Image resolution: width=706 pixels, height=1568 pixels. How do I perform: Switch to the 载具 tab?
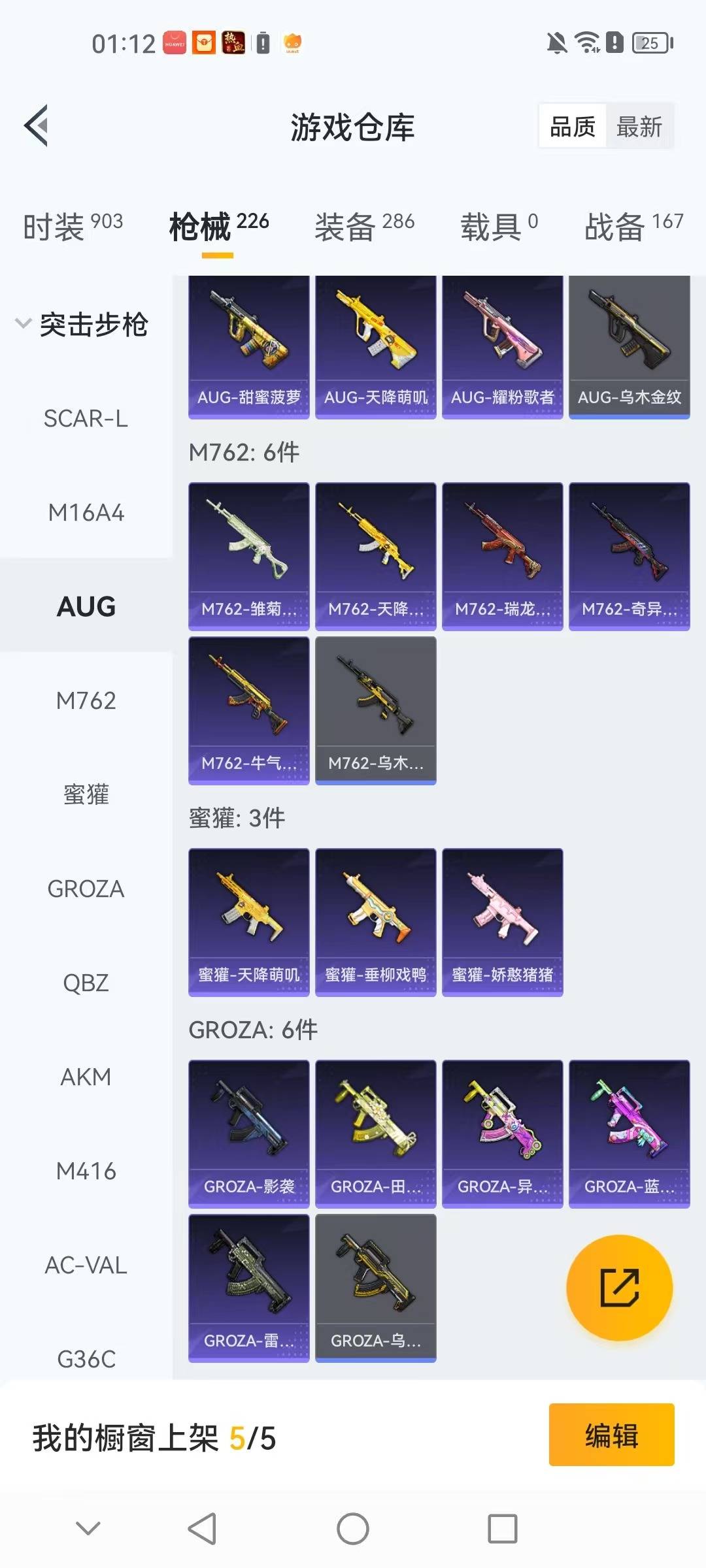[499, 227]
